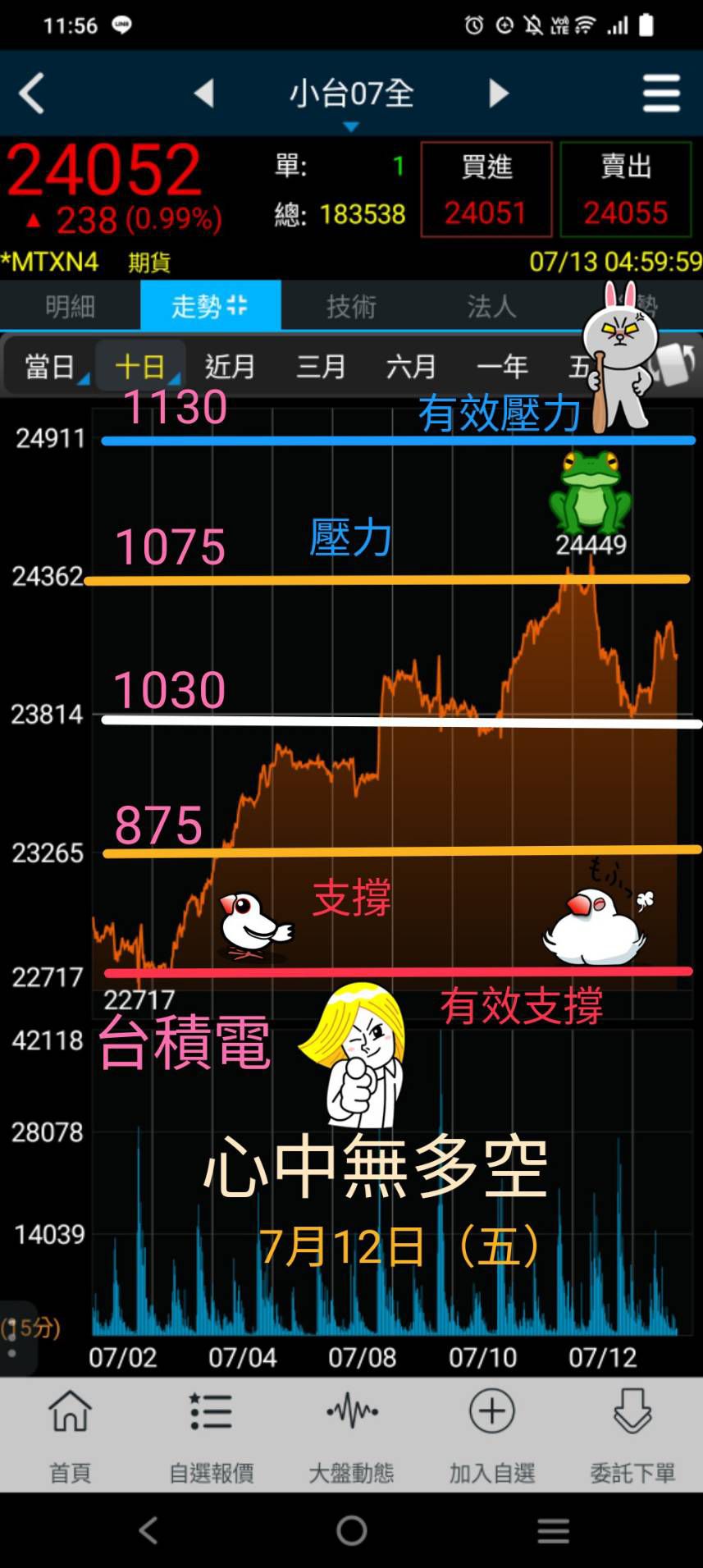
Task: Tap the 買進 24051 buy button
Action: tap(486, 190)
